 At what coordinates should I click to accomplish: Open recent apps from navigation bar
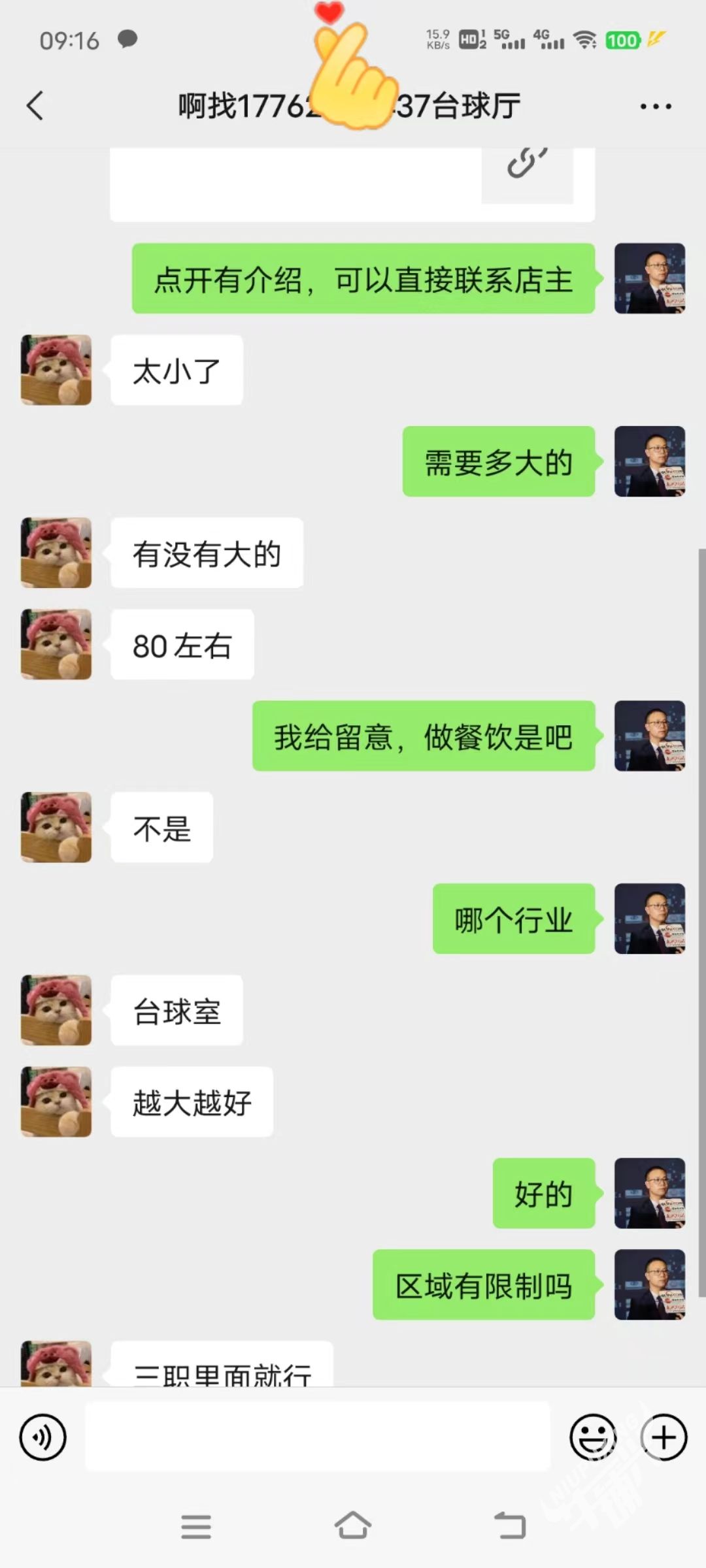pyautogui.click(x=196, y=1526)
